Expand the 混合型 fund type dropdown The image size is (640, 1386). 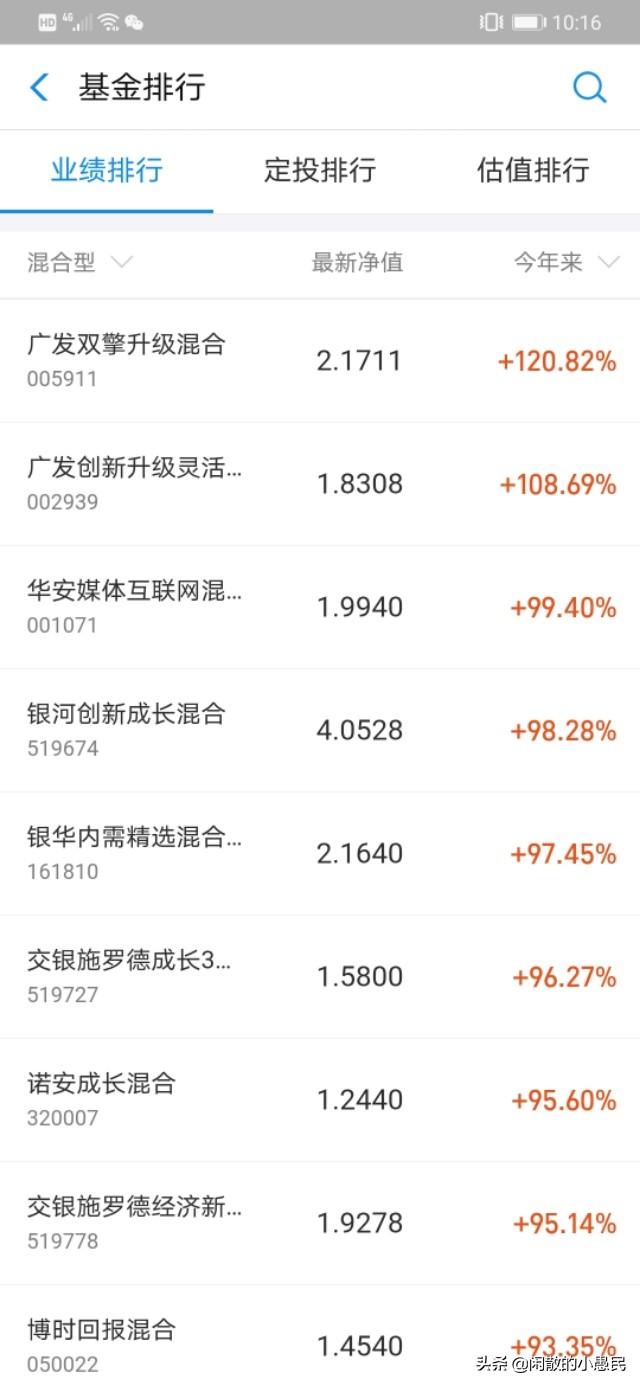79,263
